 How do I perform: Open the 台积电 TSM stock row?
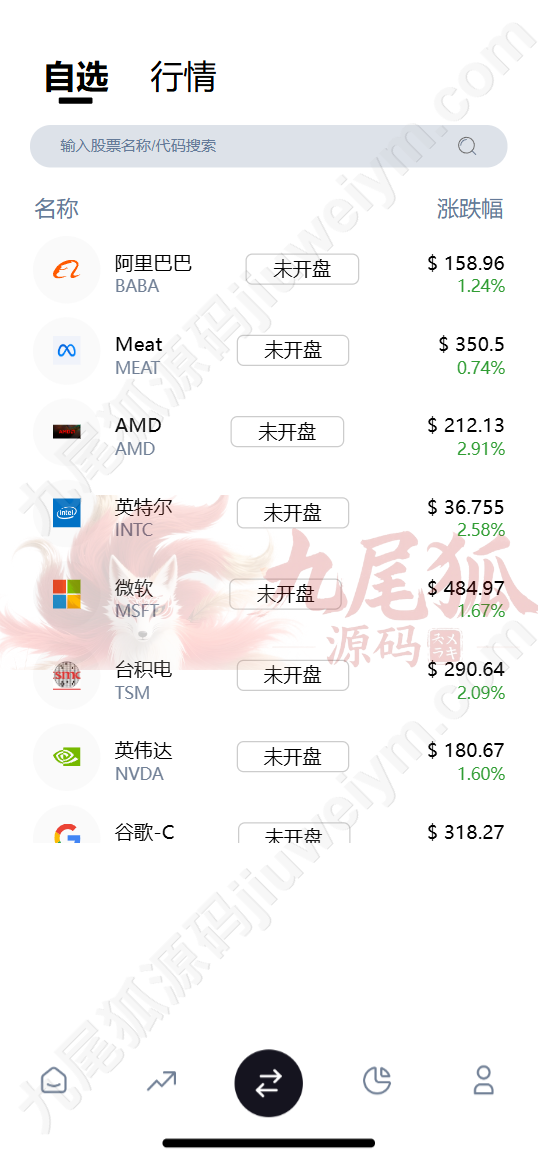(269, 675)
